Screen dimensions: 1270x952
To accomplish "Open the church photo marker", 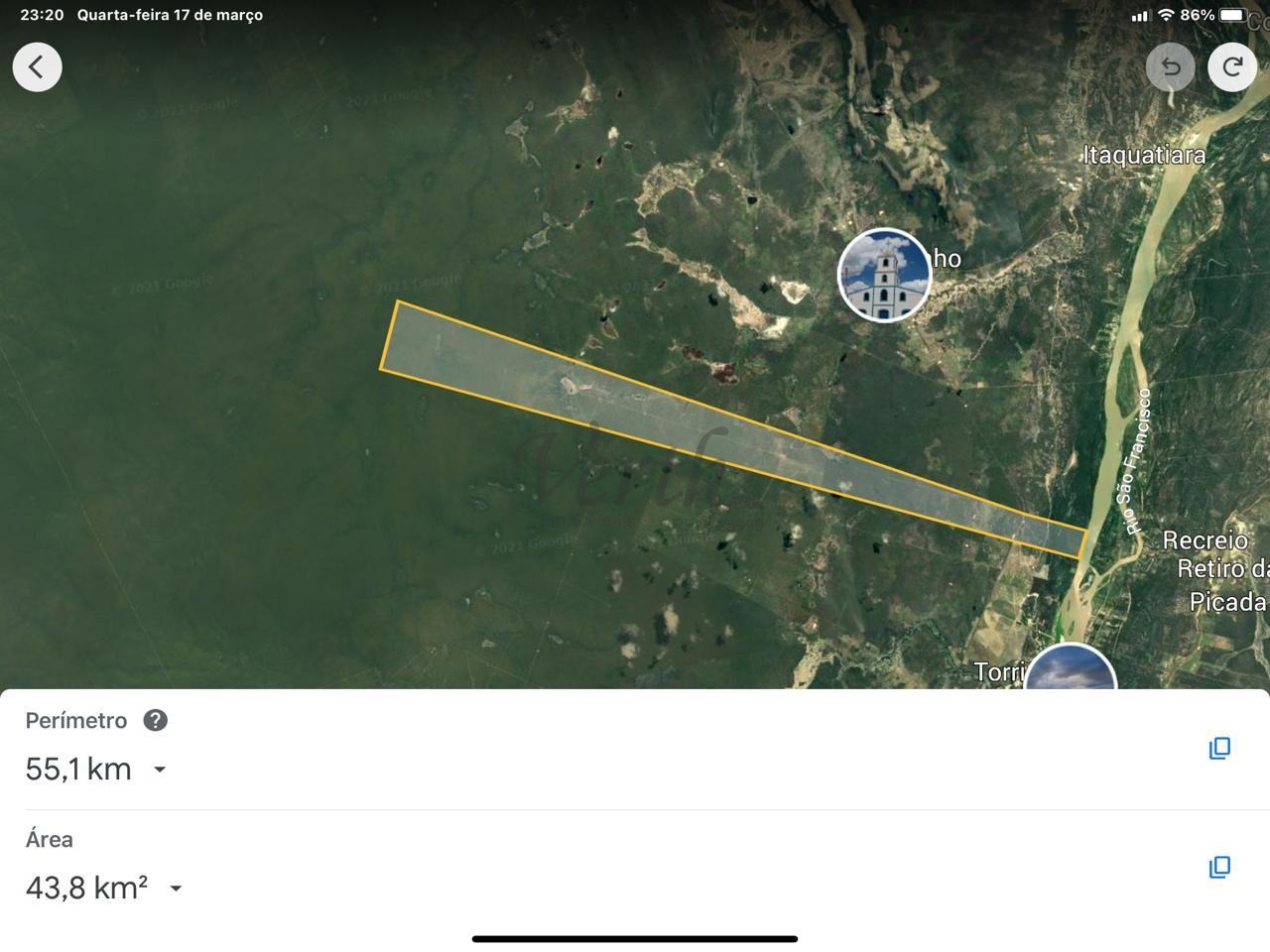I will (884, 276).
